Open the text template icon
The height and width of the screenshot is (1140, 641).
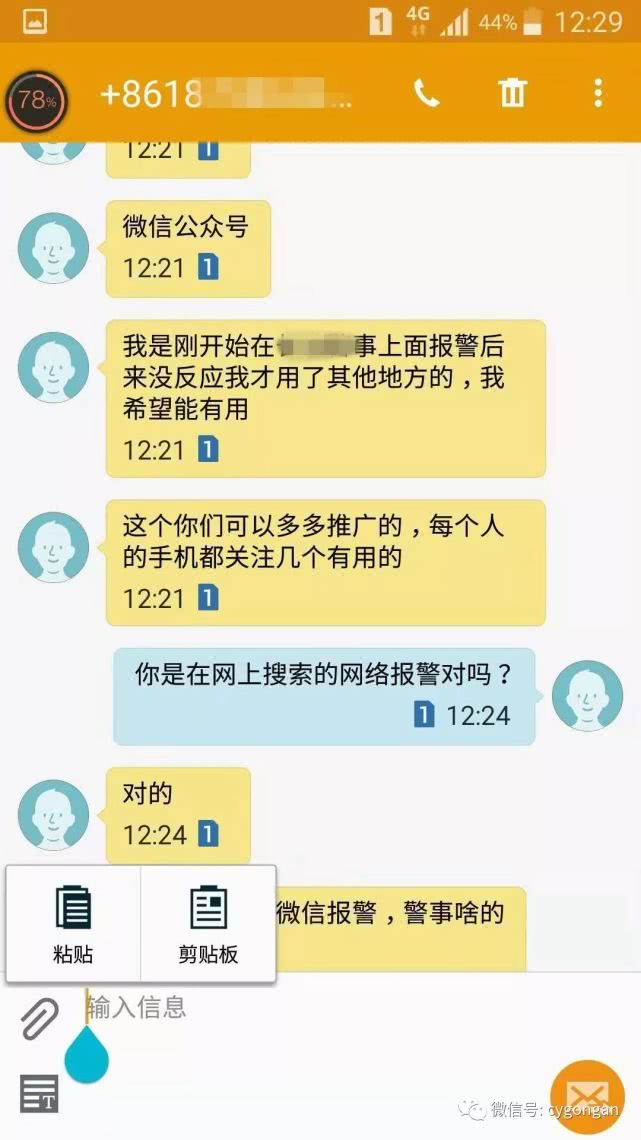pos(39,1093)
